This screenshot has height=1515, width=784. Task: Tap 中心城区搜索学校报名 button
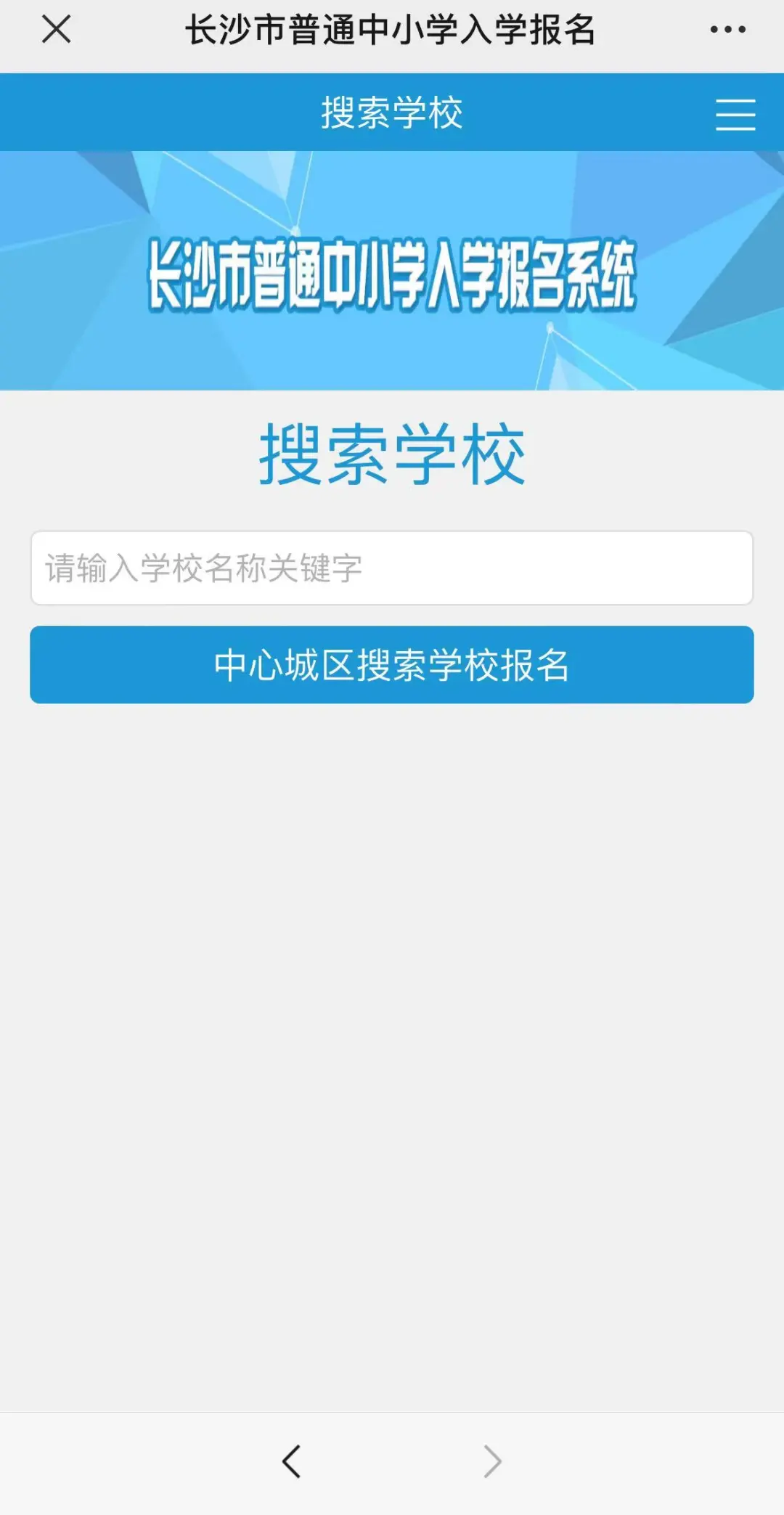[x=391, y=665]
